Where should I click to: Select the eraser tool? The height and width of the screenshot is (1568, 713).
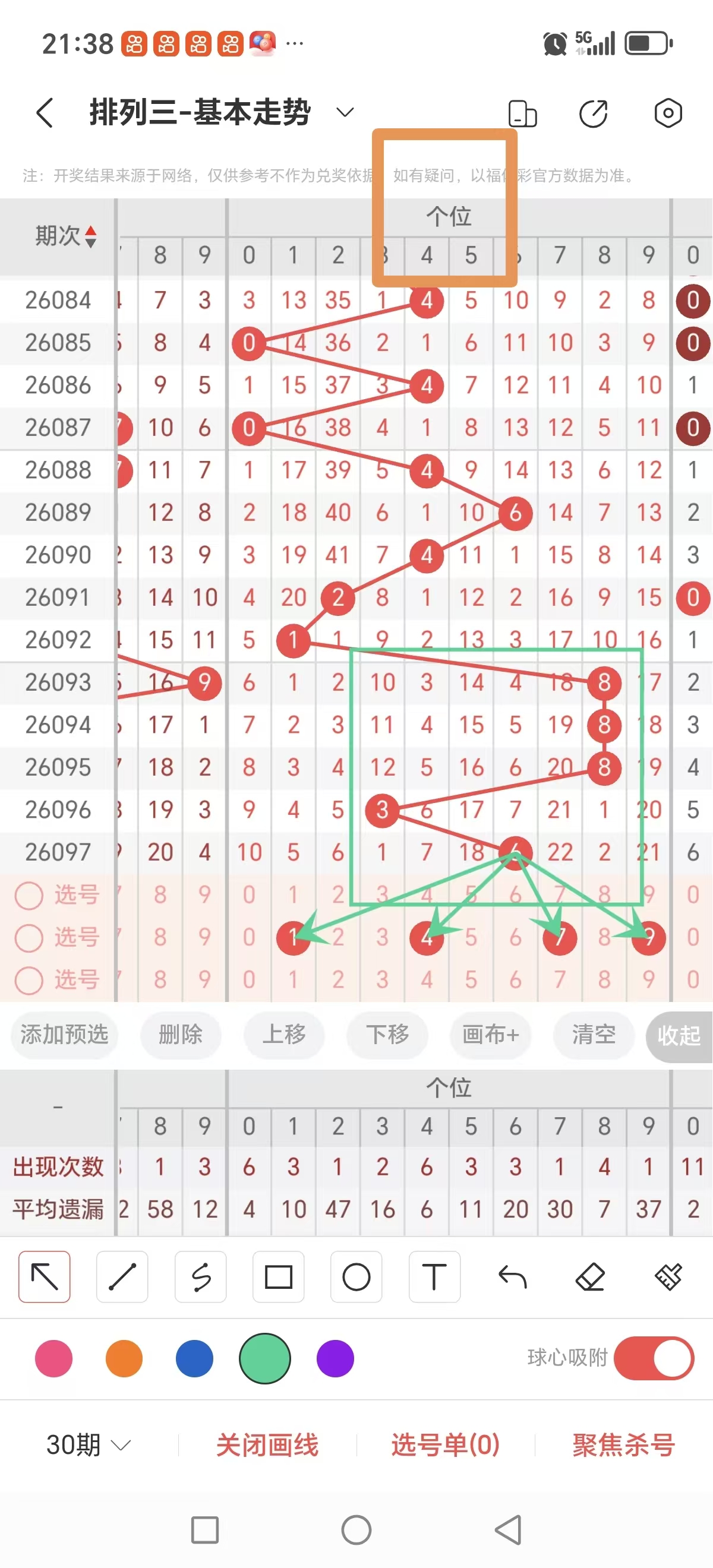click(x=590, y=1276)
